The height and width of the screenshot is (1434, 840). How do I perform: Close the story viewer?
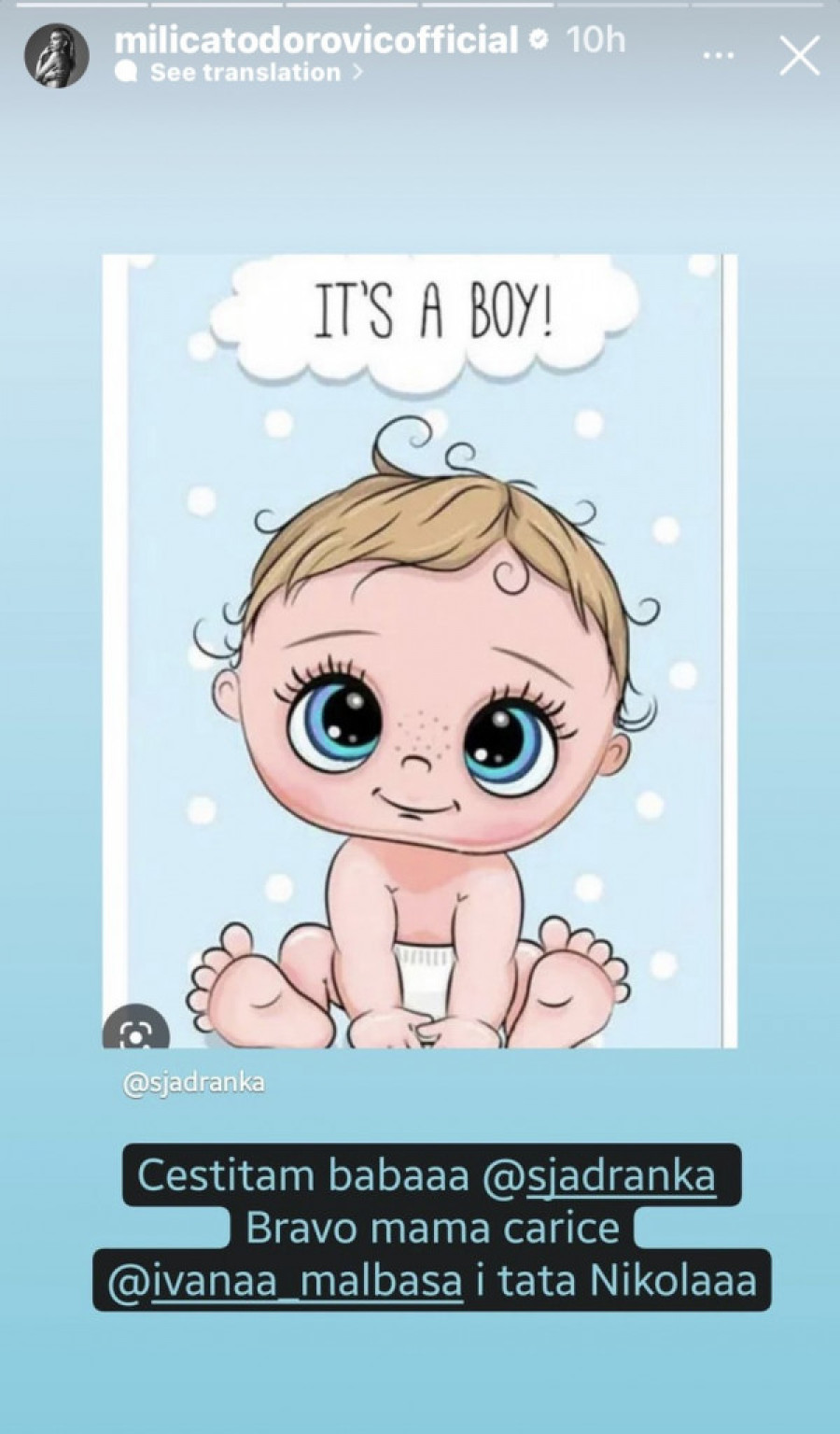click(799, 56)
